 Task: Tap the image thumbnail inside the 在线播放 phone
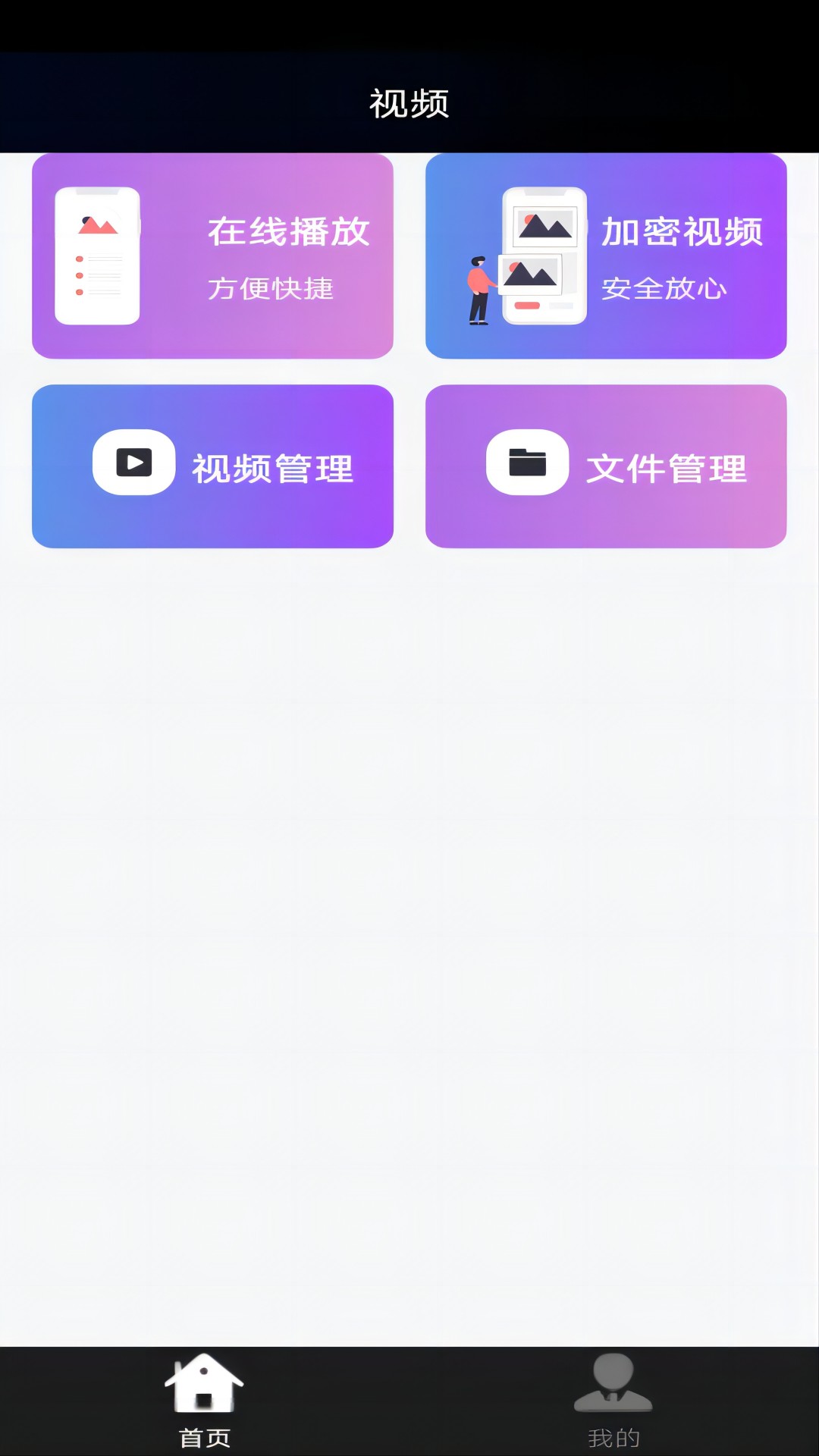pos(96,226)
